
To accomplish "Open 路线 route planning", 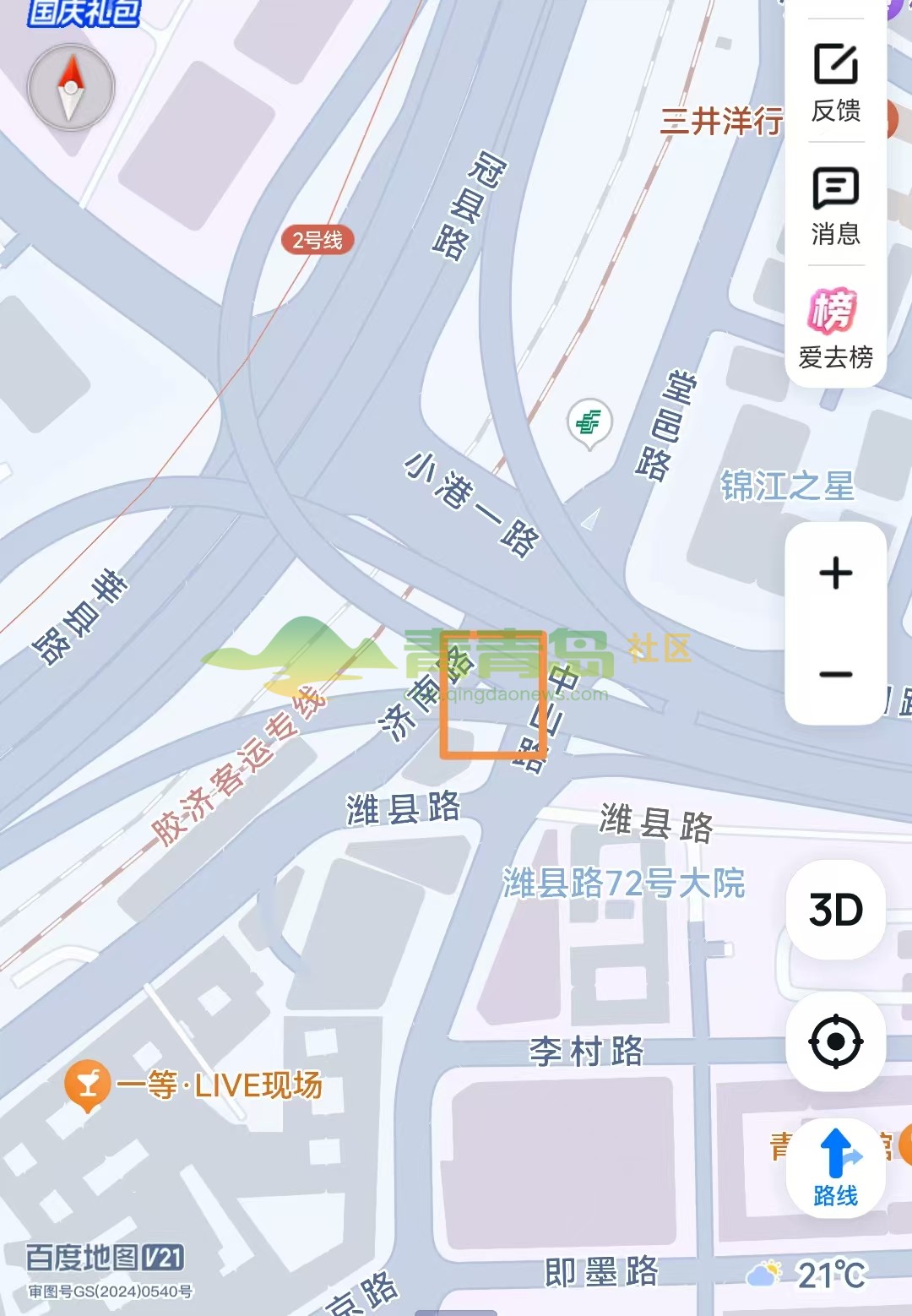I will coord(835,1167).
